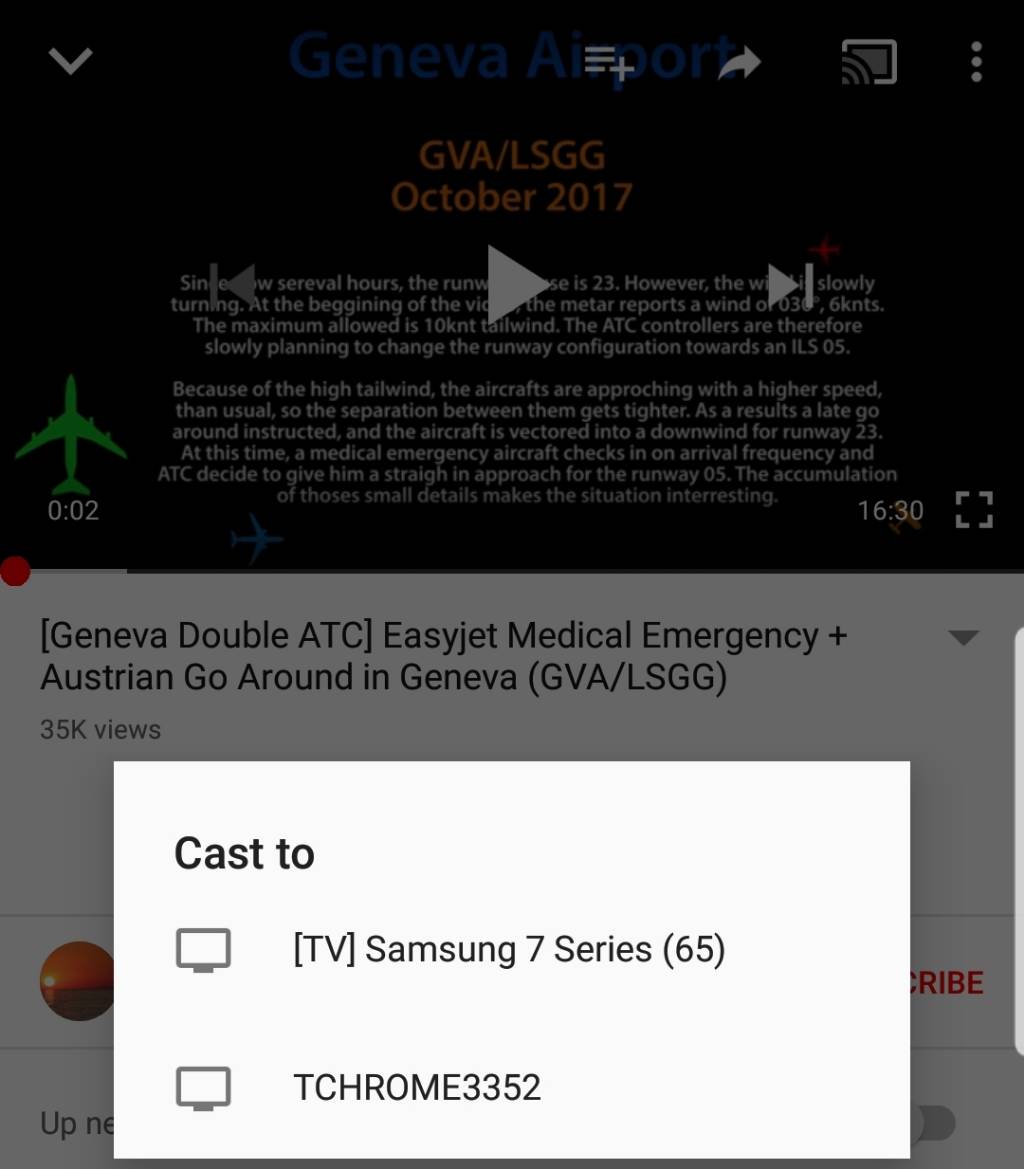Play the video
This screenshot has width=1024, height=1169.
pyautogui.click(x=516, y=284)
